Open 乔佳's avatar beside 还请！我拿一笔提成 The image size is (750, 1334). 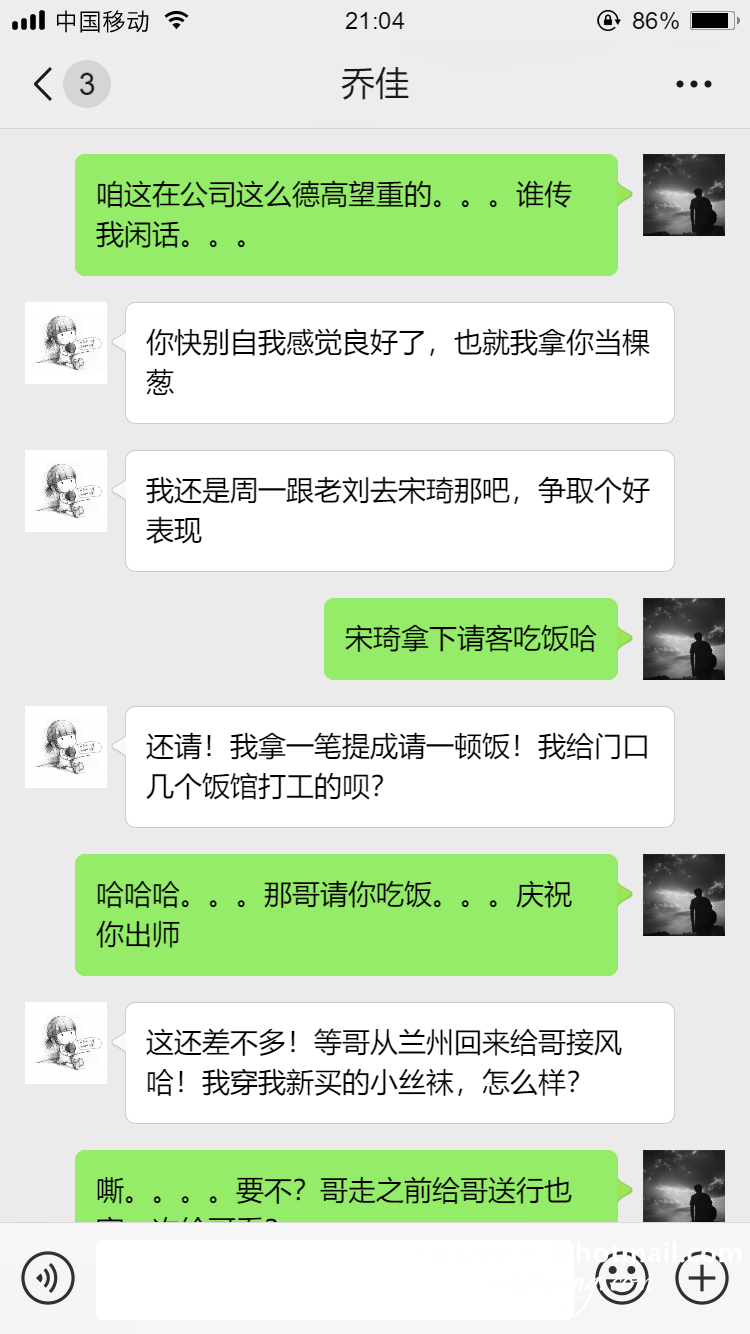click(x=66, y=747)
